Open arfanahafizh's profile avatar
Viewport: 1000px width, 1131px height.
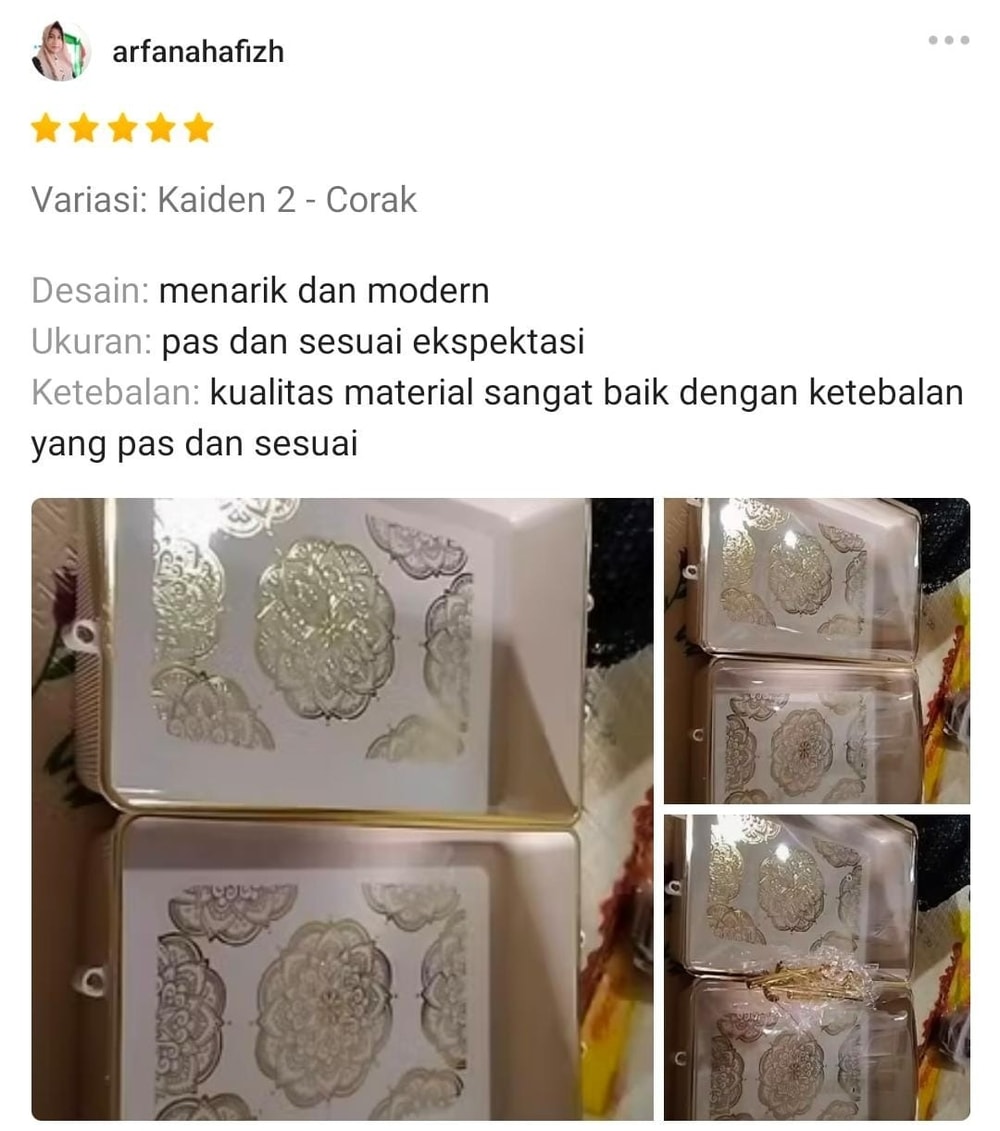click(61, 51)
